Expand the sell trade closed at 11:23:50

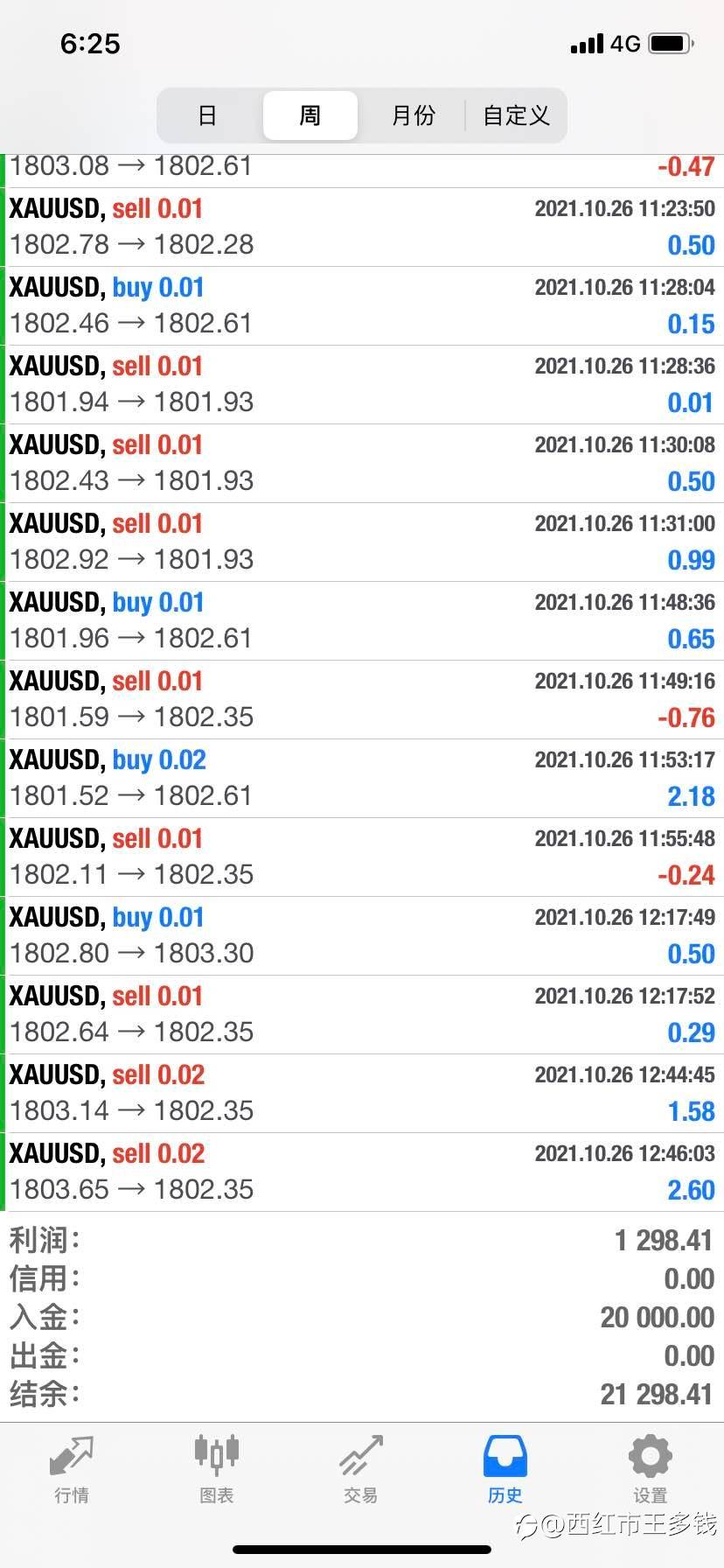[362, 227]
